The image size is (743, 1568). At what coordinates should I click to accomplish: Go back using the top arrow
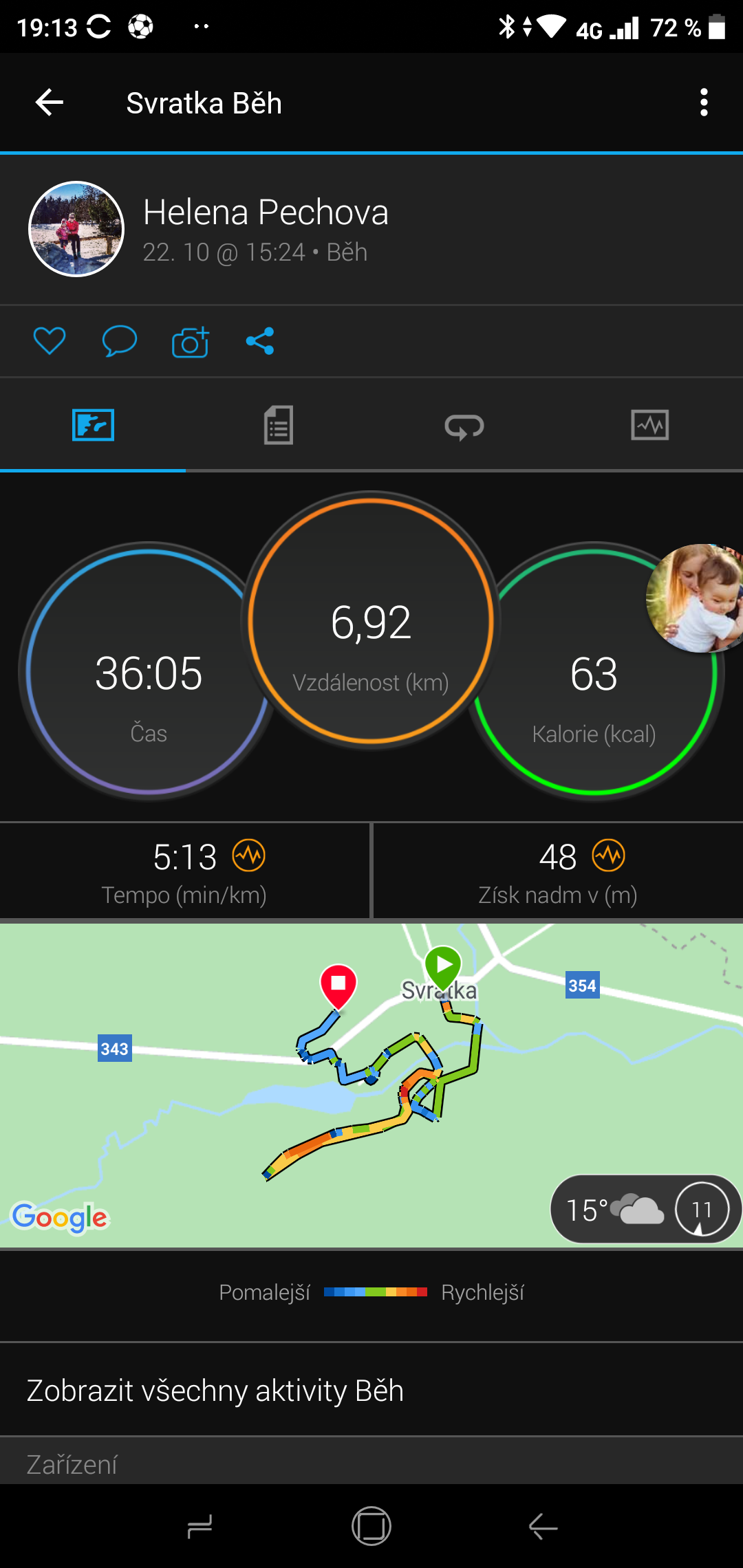point(50,103)
